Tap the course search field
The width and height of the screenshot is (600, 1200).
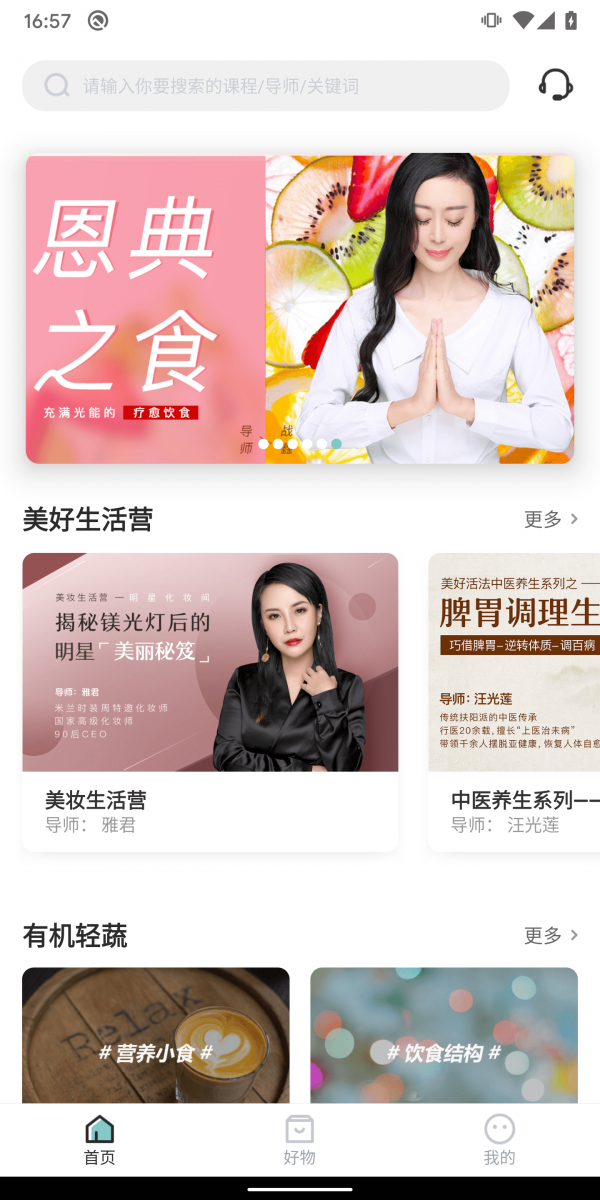click(265, 86)
